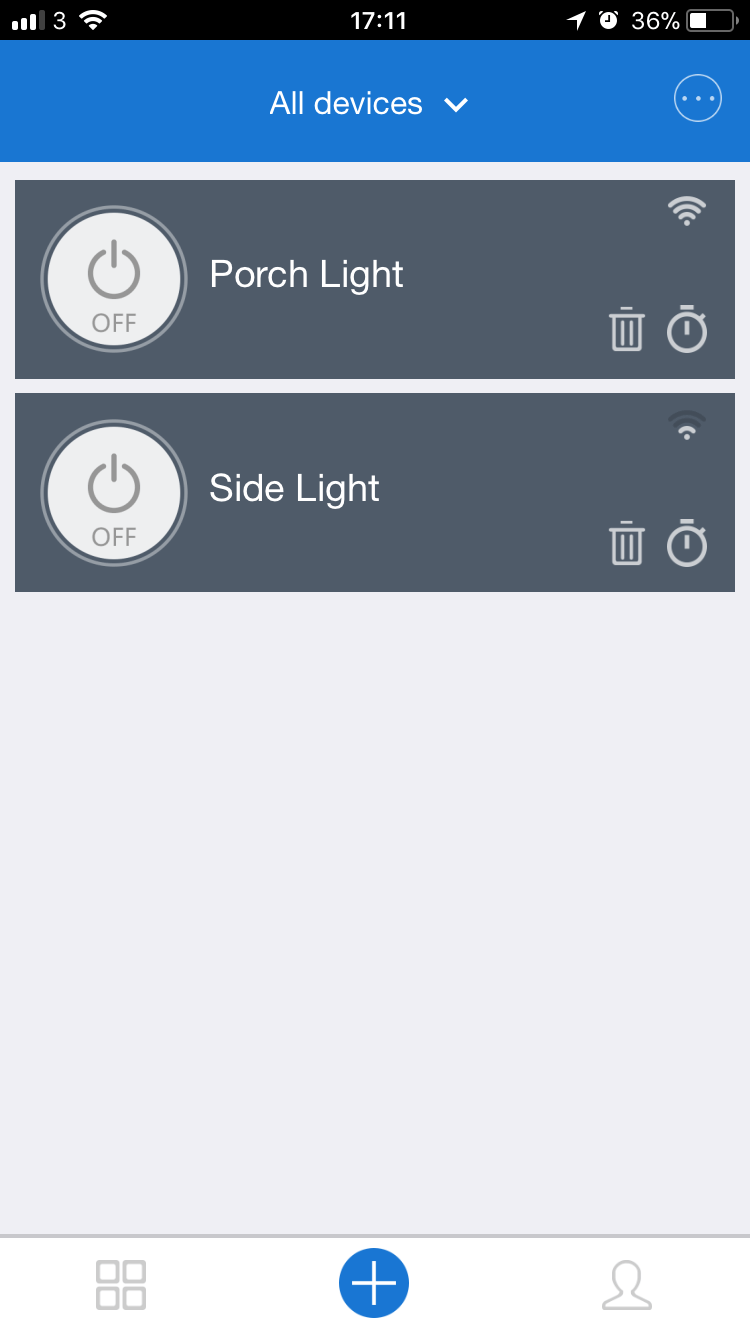Delete the Porch Light device
The height and width of the screenshot is (1334, 750).
click(627, 330)
